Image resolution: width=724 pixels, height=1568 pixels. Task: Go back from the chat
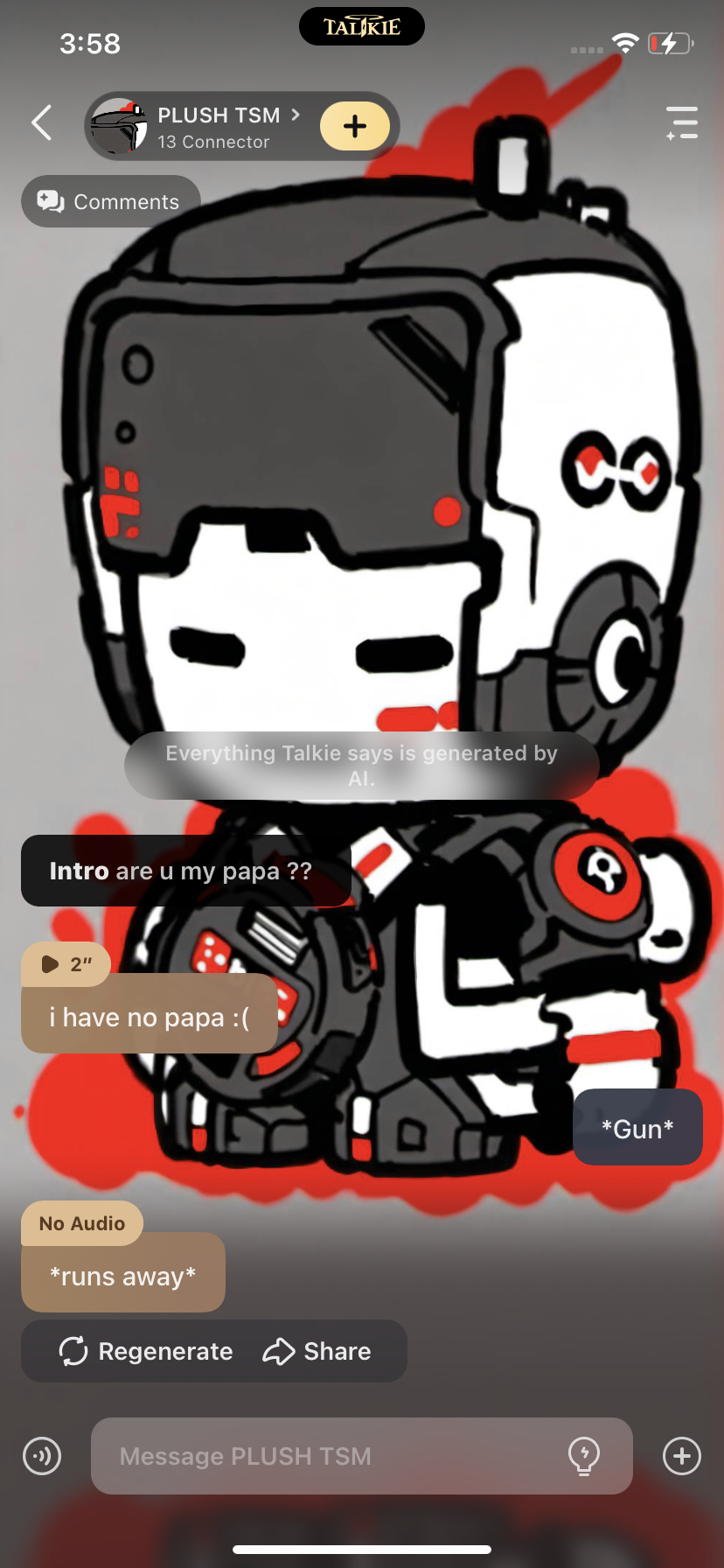(x=41, y=123)
